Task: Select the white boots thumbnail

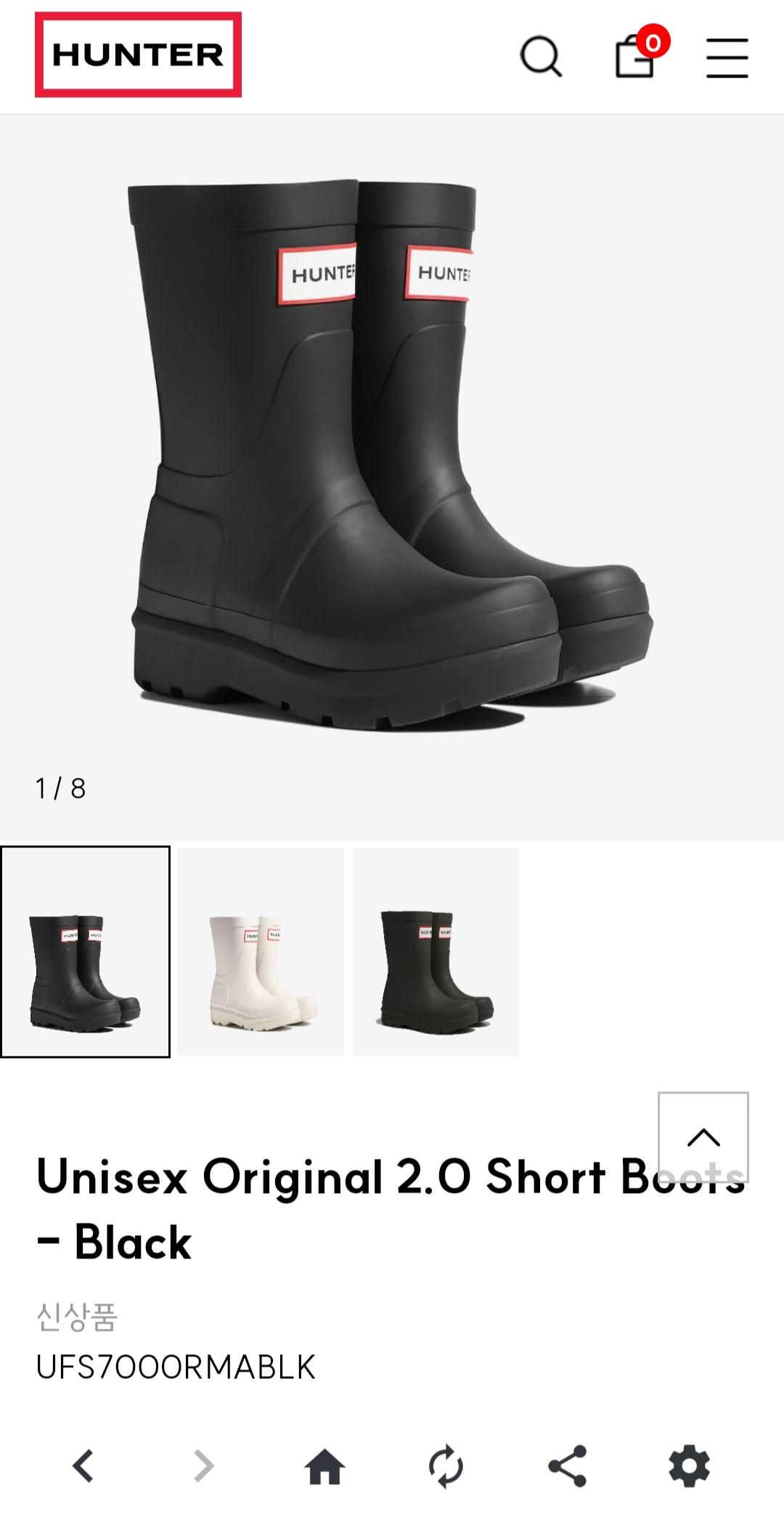Action: point(261,951)
